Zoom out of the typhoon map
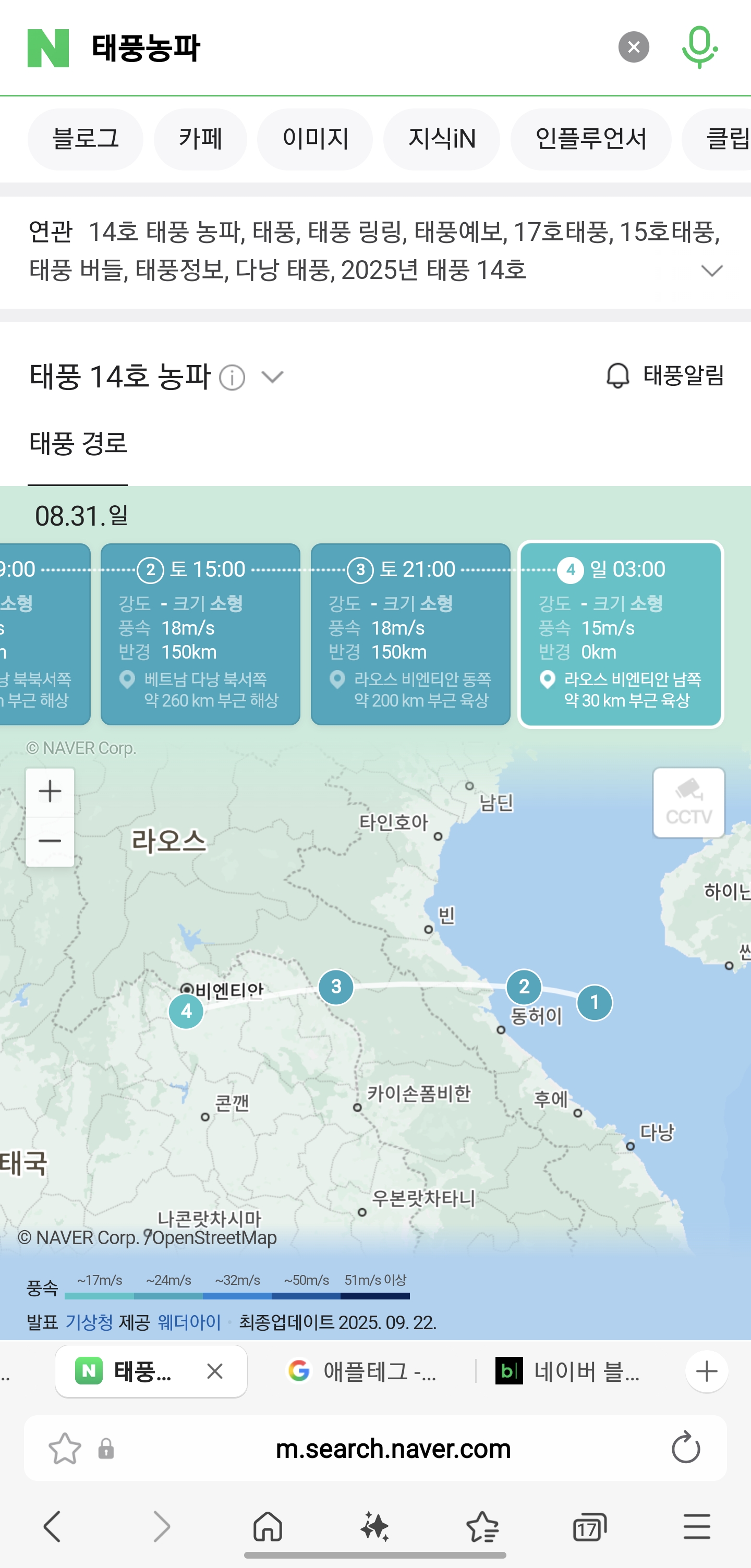751x1568 pixels. pyautogui.click(x=50, y=842)
